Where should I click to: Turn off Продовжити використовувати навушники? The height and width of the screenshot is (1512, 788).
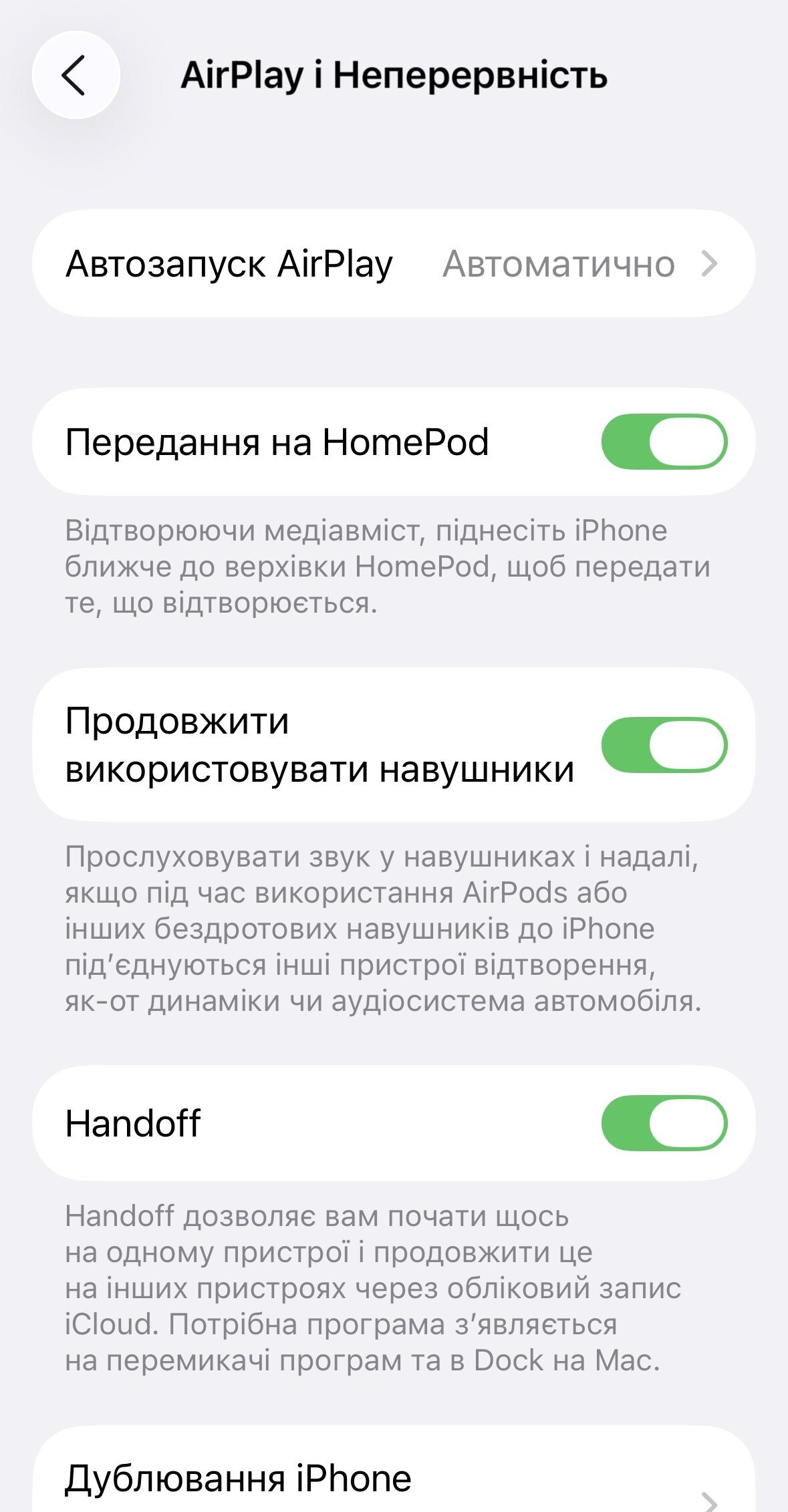tap(664, 745)
